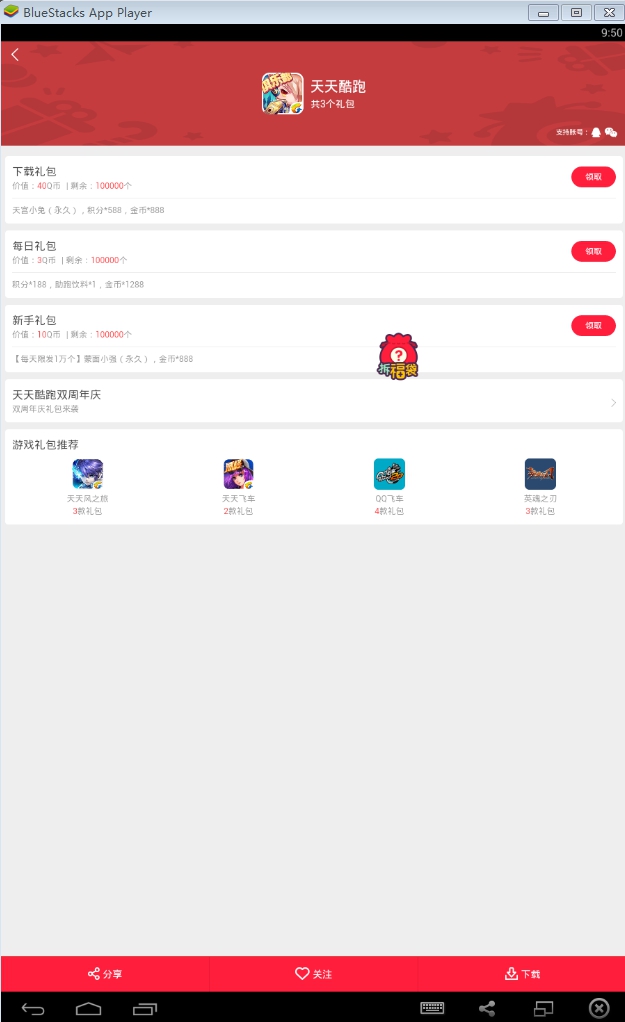Viewport: 625px width, 1022px height.
Task: Open 天天酷跑双周年庆 event row
Action: [312, 401]
